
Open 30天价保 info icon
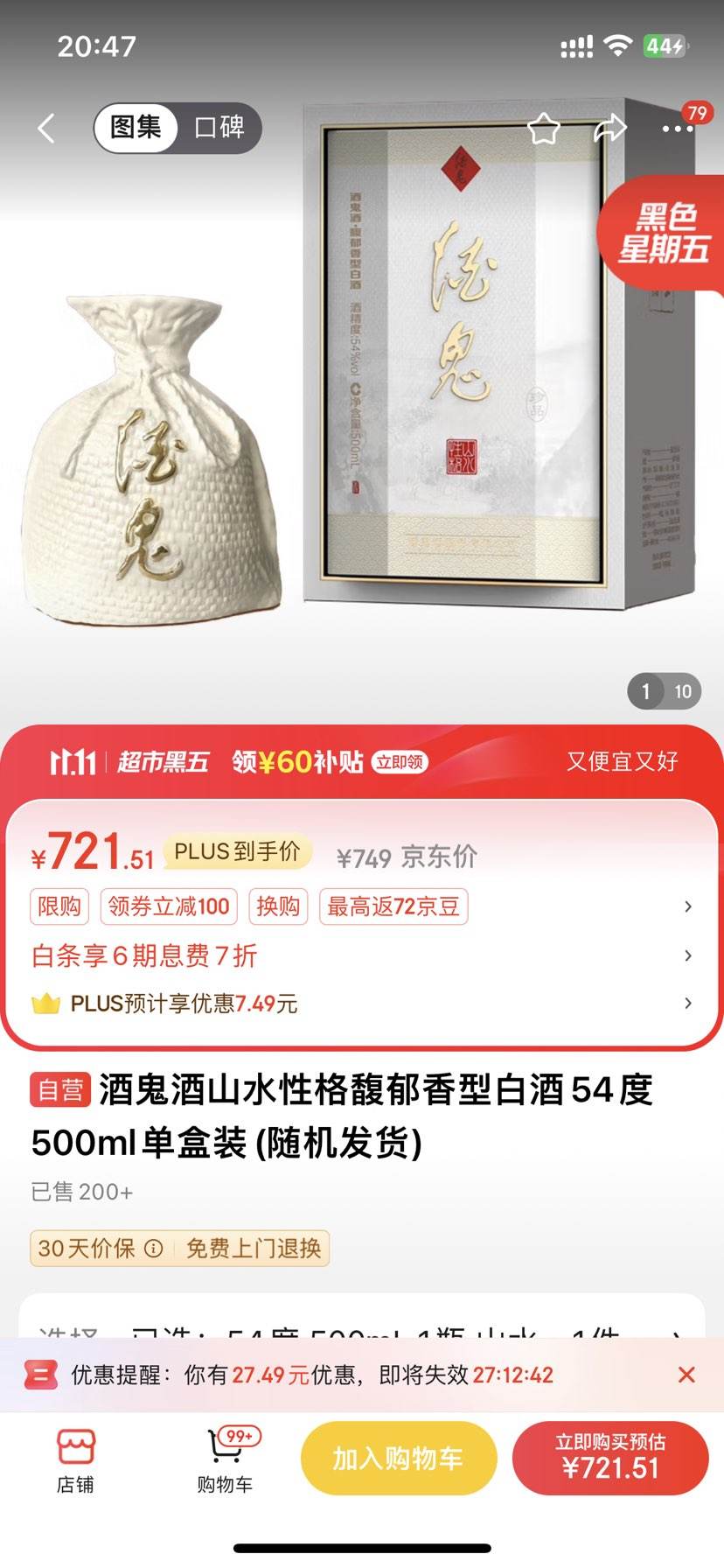(154, 1249)
